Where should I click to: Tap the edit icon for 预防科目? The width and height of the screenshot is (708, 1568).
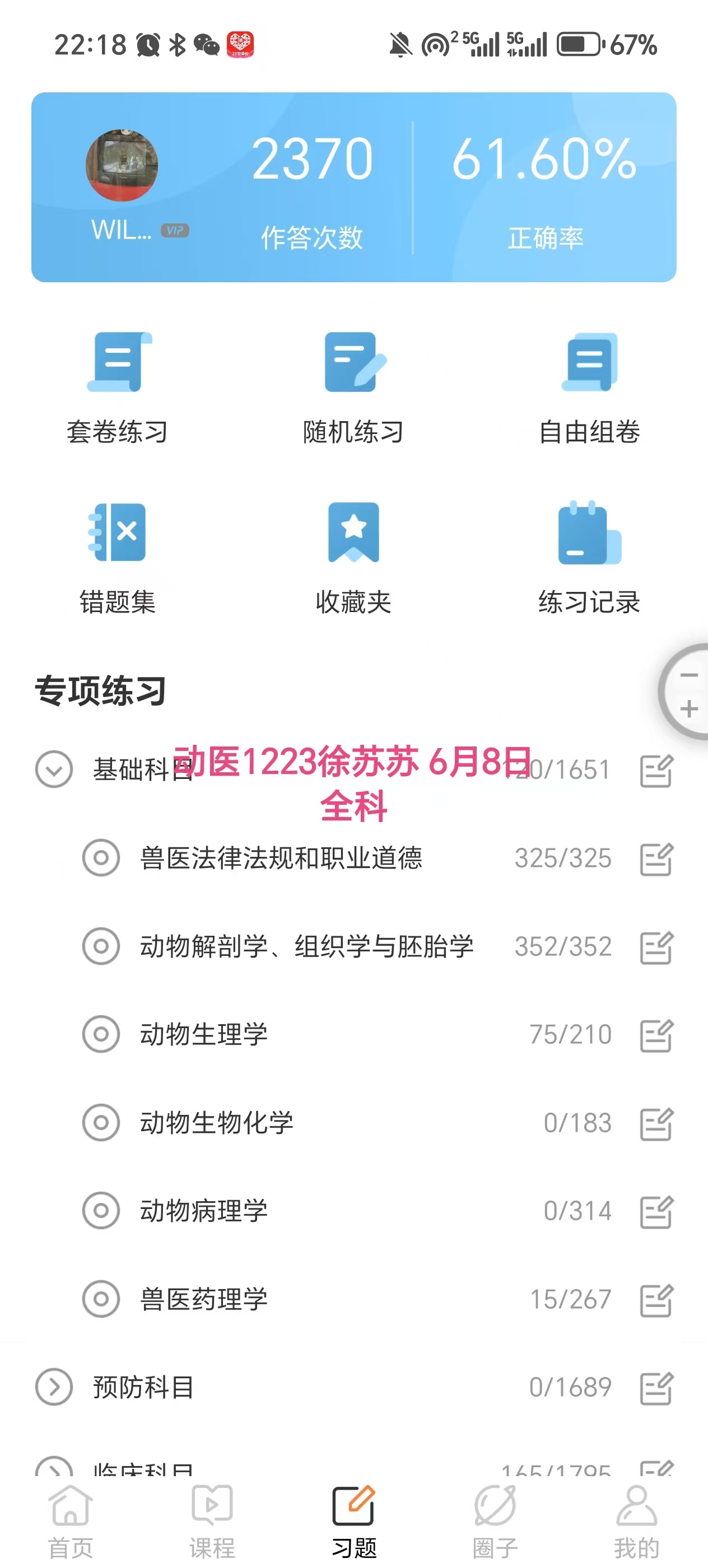656,1388
